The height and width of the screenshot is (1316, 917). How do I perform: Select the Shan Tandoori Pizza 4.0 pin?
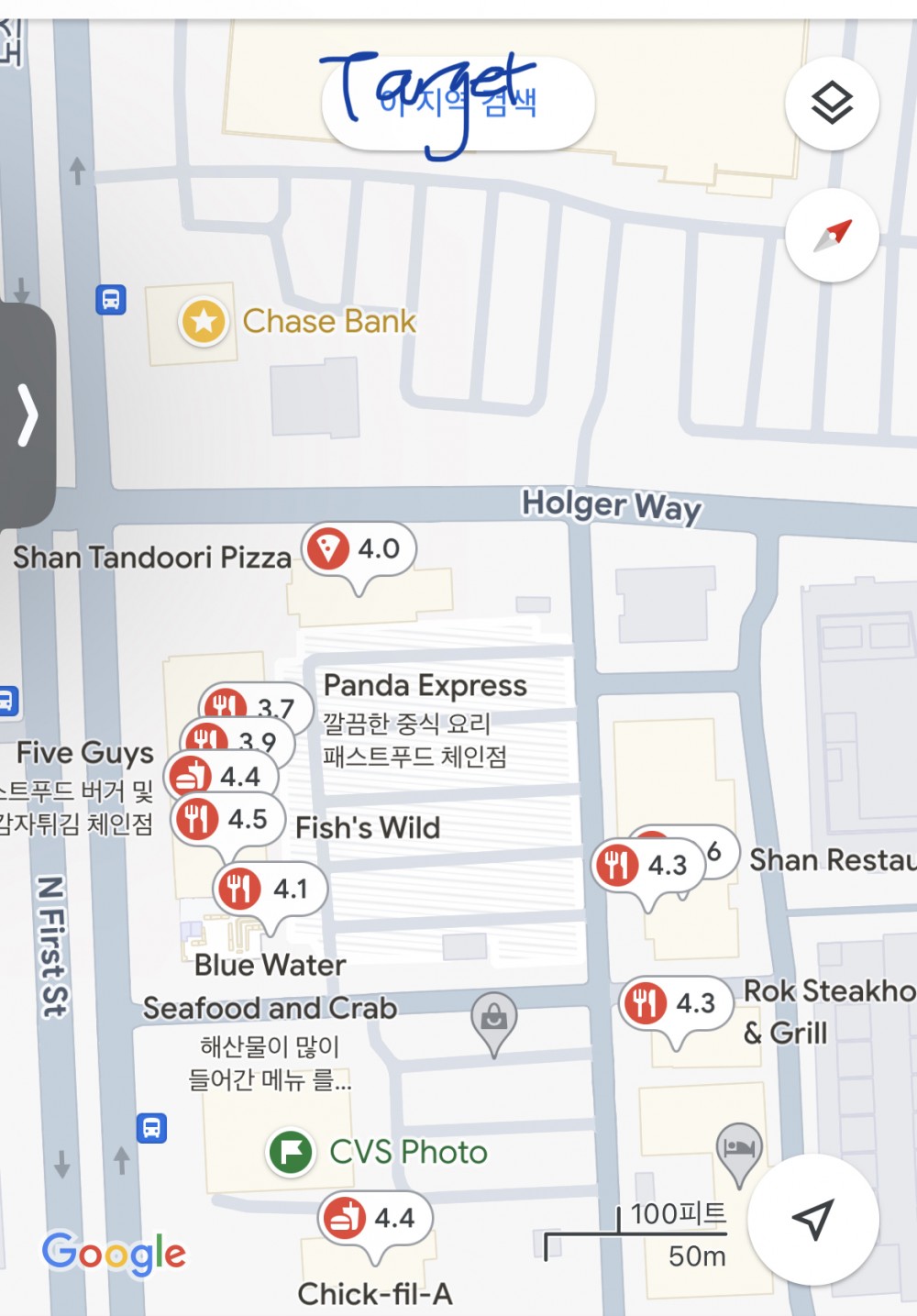(358, 550)
